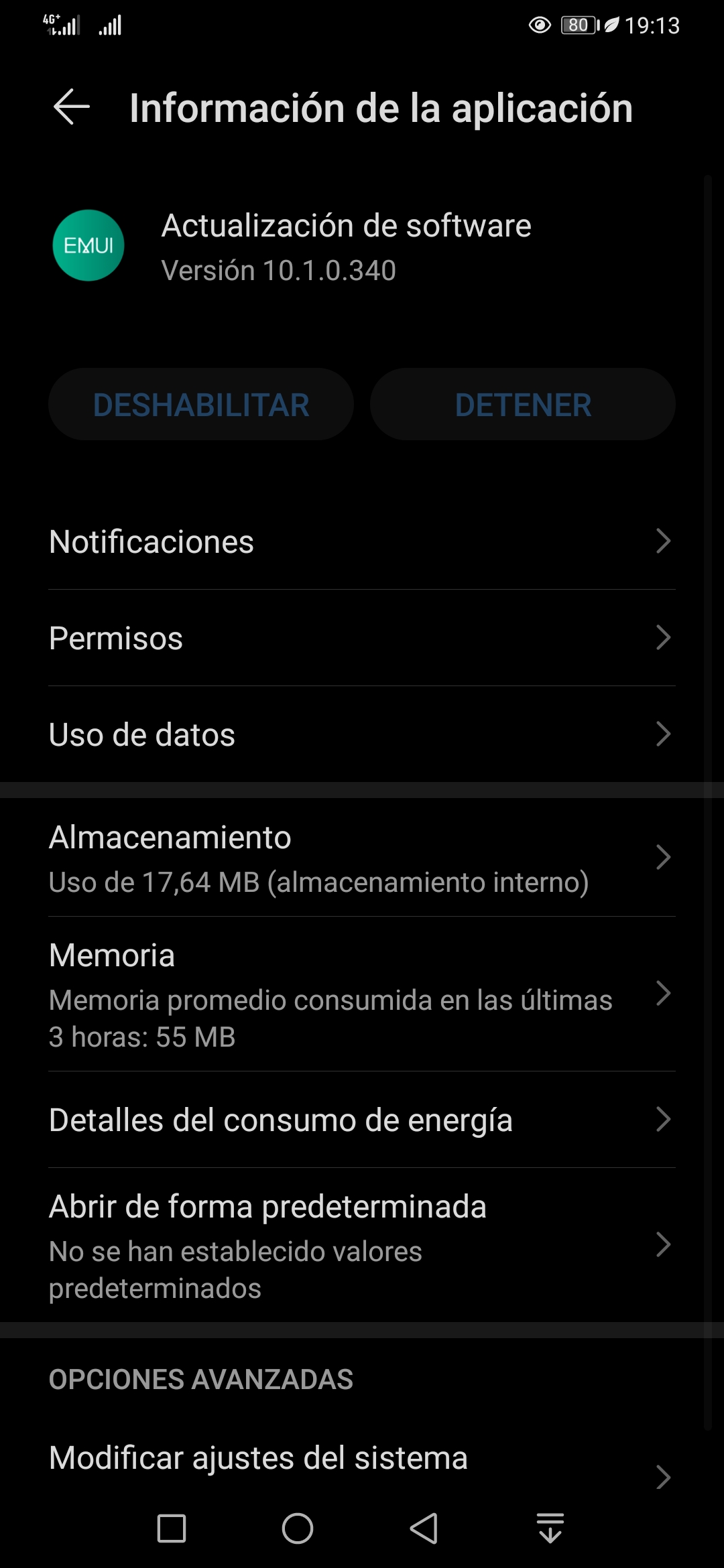
Task: Open Notificaciones settings
Action: point(362,541)
